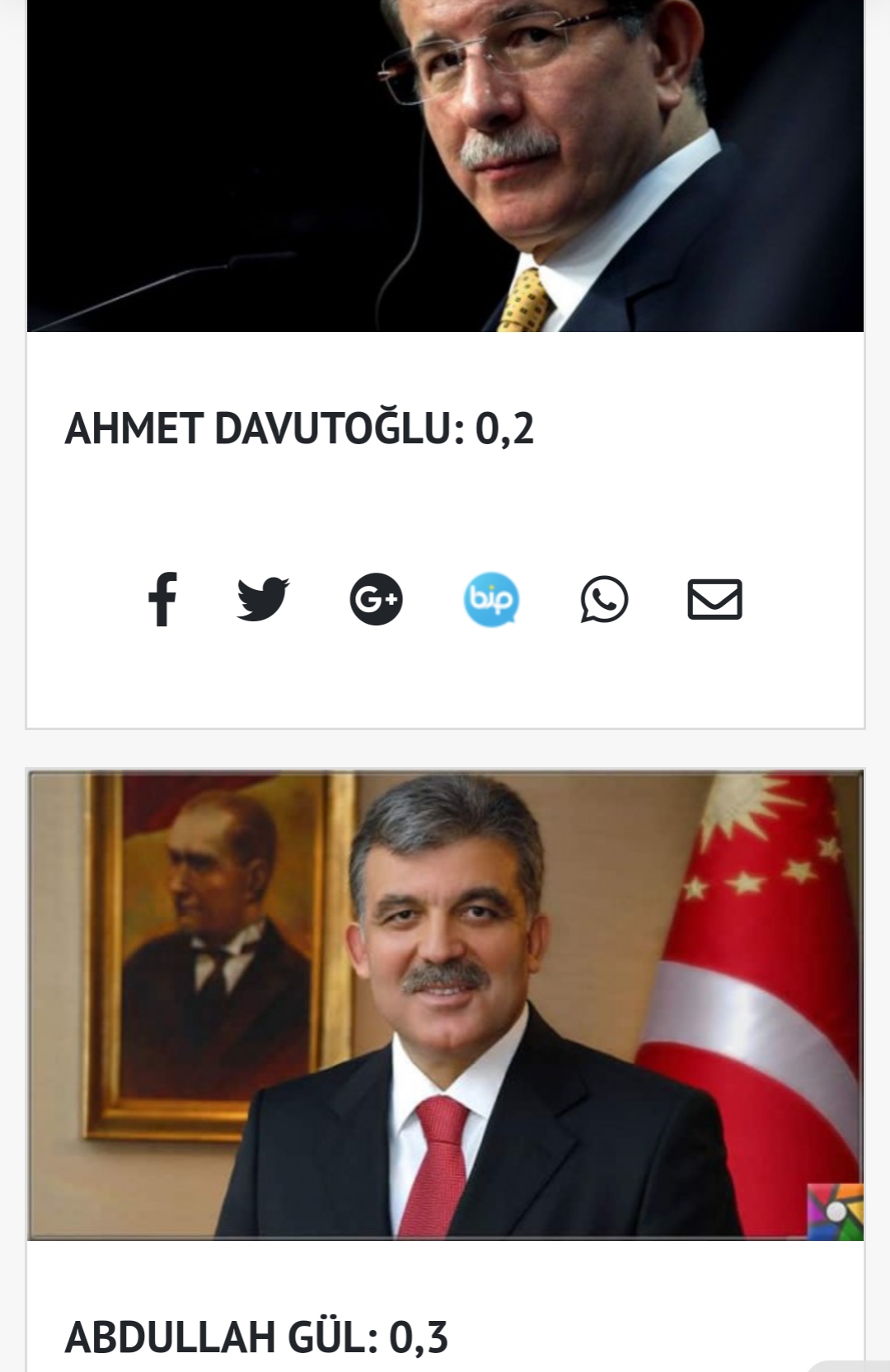
Task: Share Davutoğlu card by email
Action: pos(714,599)
